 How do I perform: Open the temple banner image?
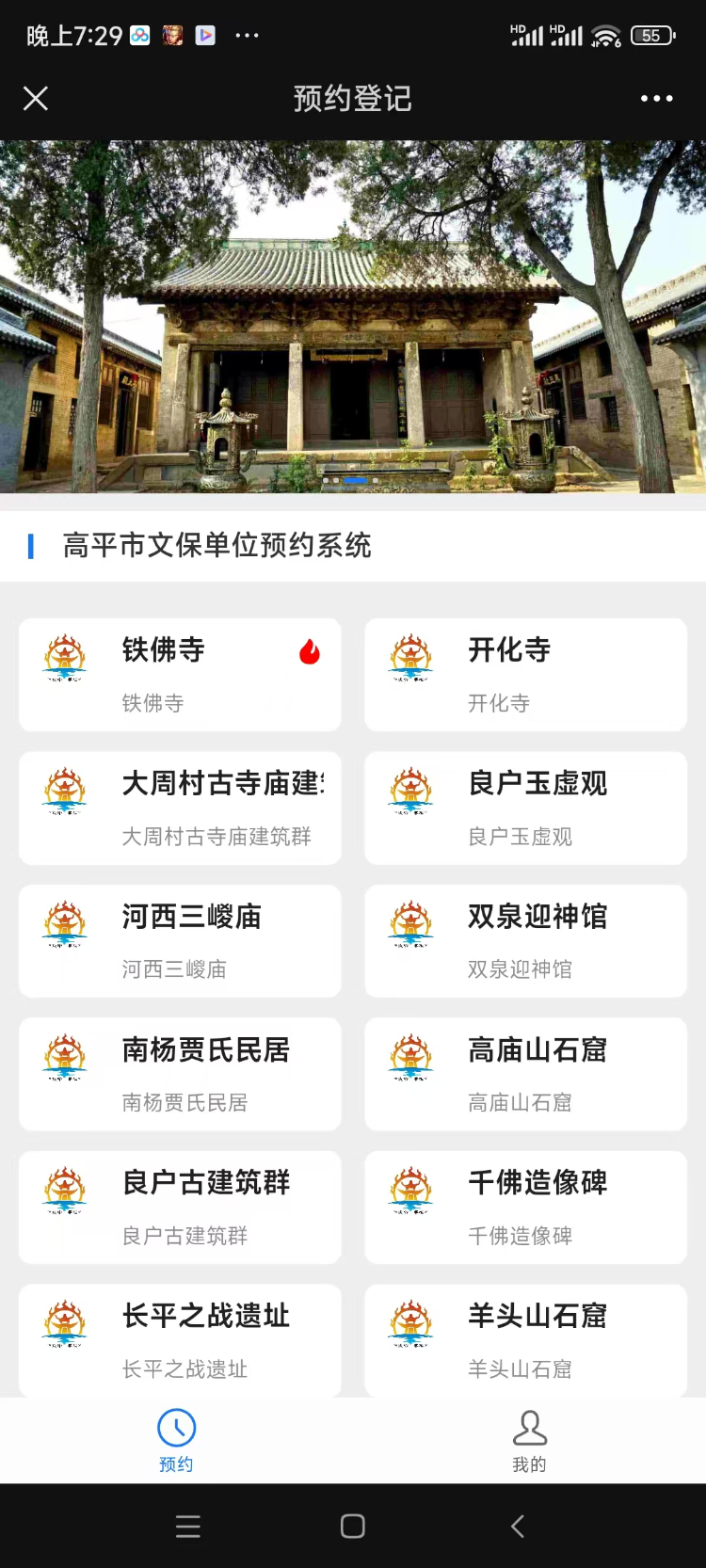point(353,316)
